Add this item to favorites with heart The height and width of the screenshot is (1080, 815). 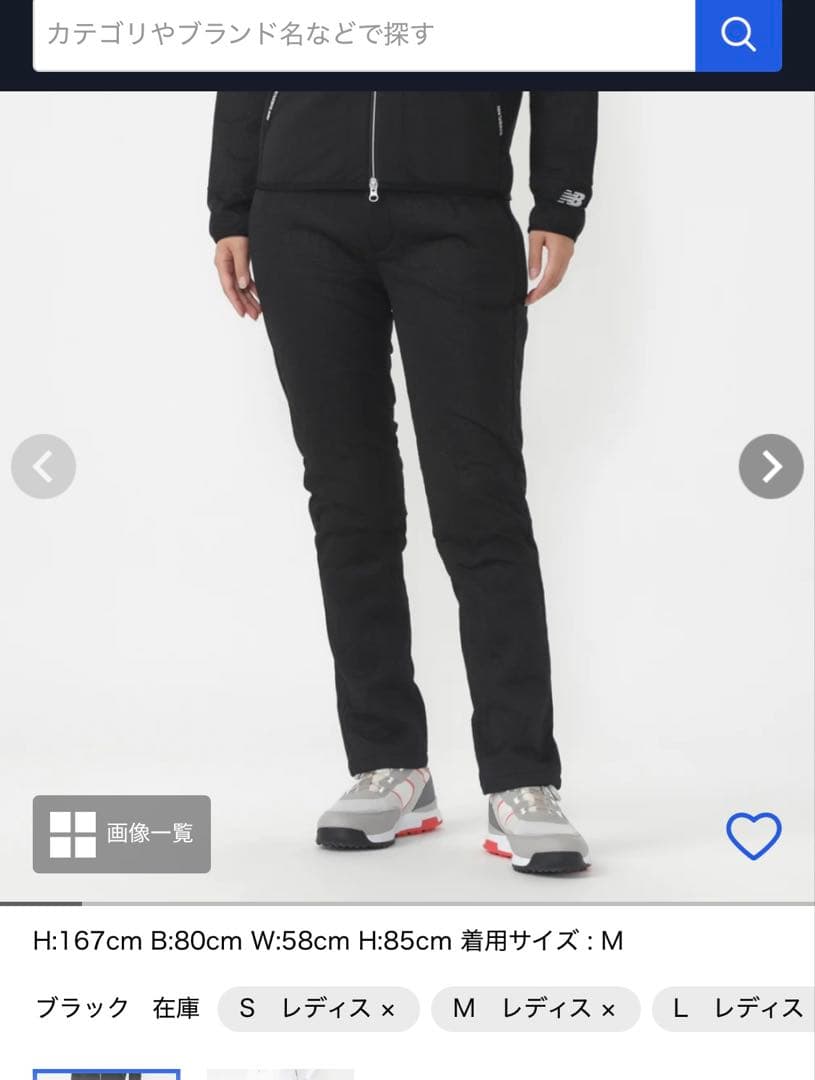click(x=753, y=836)
